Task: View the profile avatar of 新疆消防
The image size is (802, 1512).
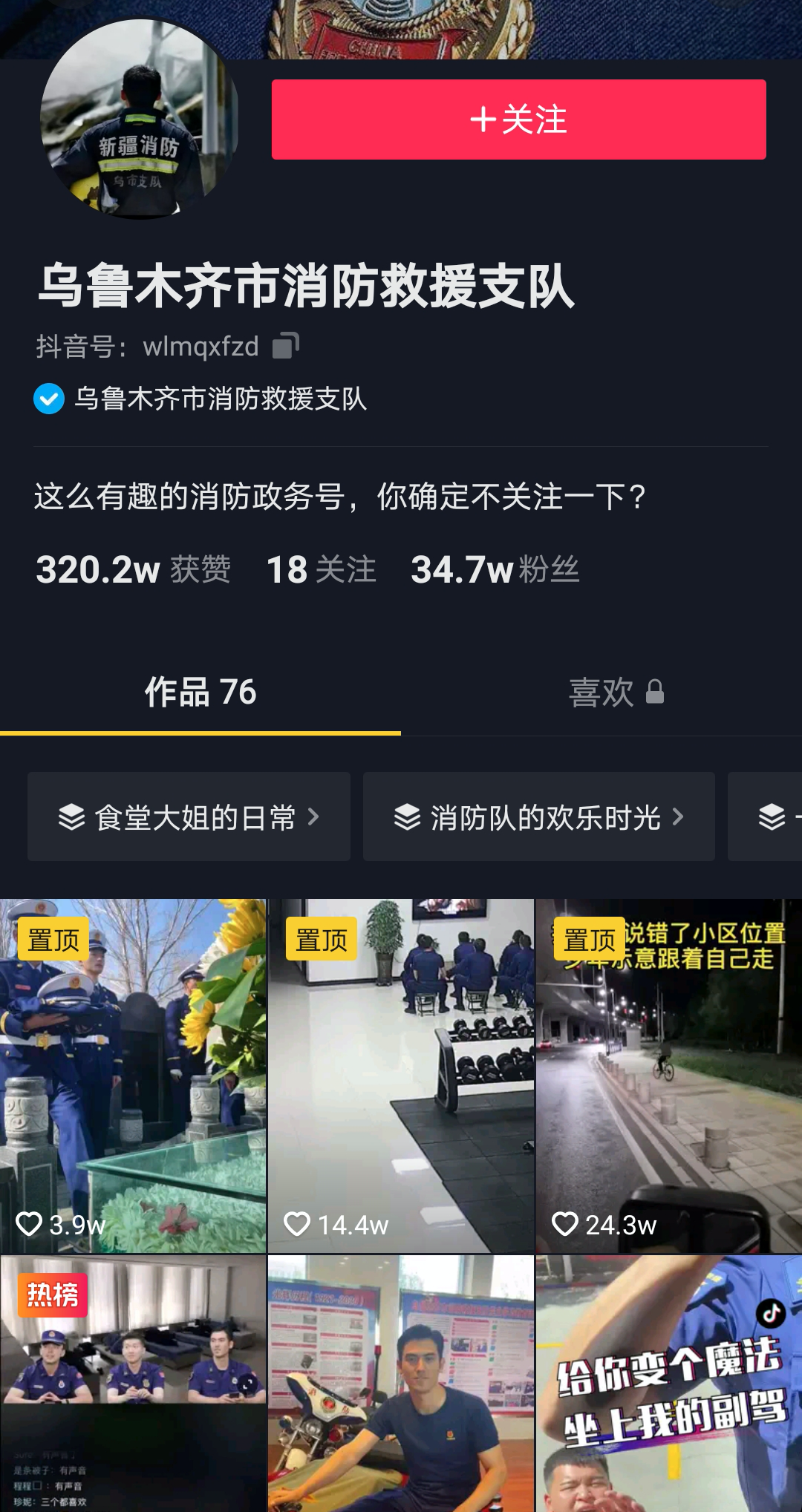Action: click(139, 120)
